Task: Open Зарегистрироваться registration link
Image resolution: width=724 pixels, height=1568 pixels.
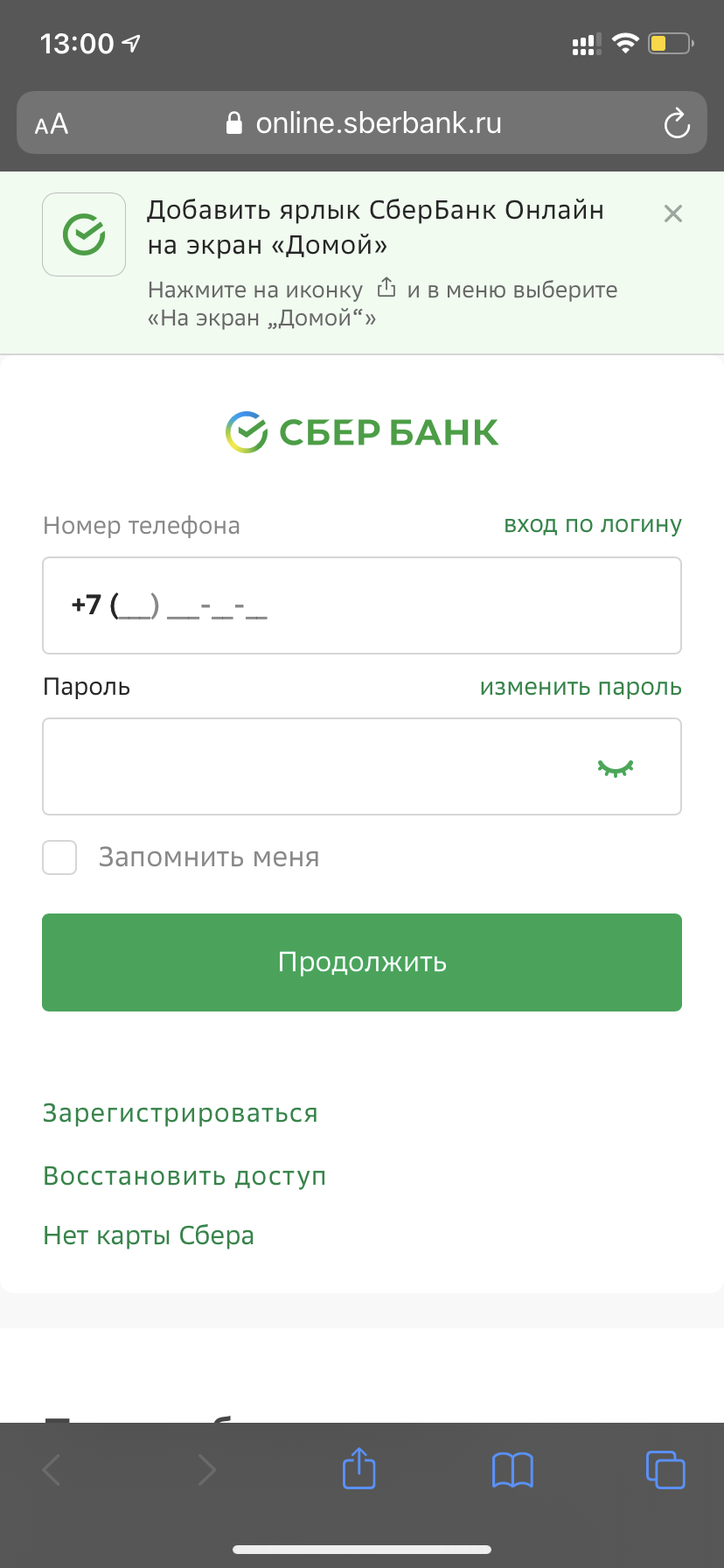Action: 180,1113
